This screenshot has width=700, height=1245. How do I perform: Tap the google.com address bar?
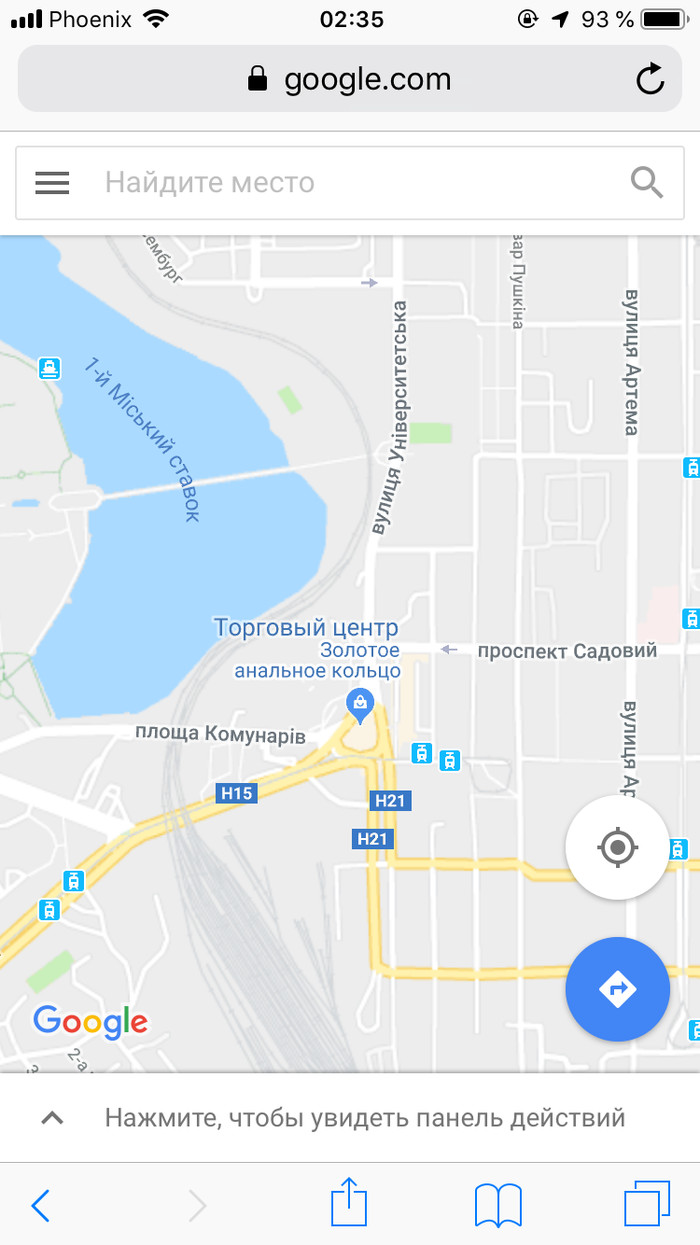[350, 80]
